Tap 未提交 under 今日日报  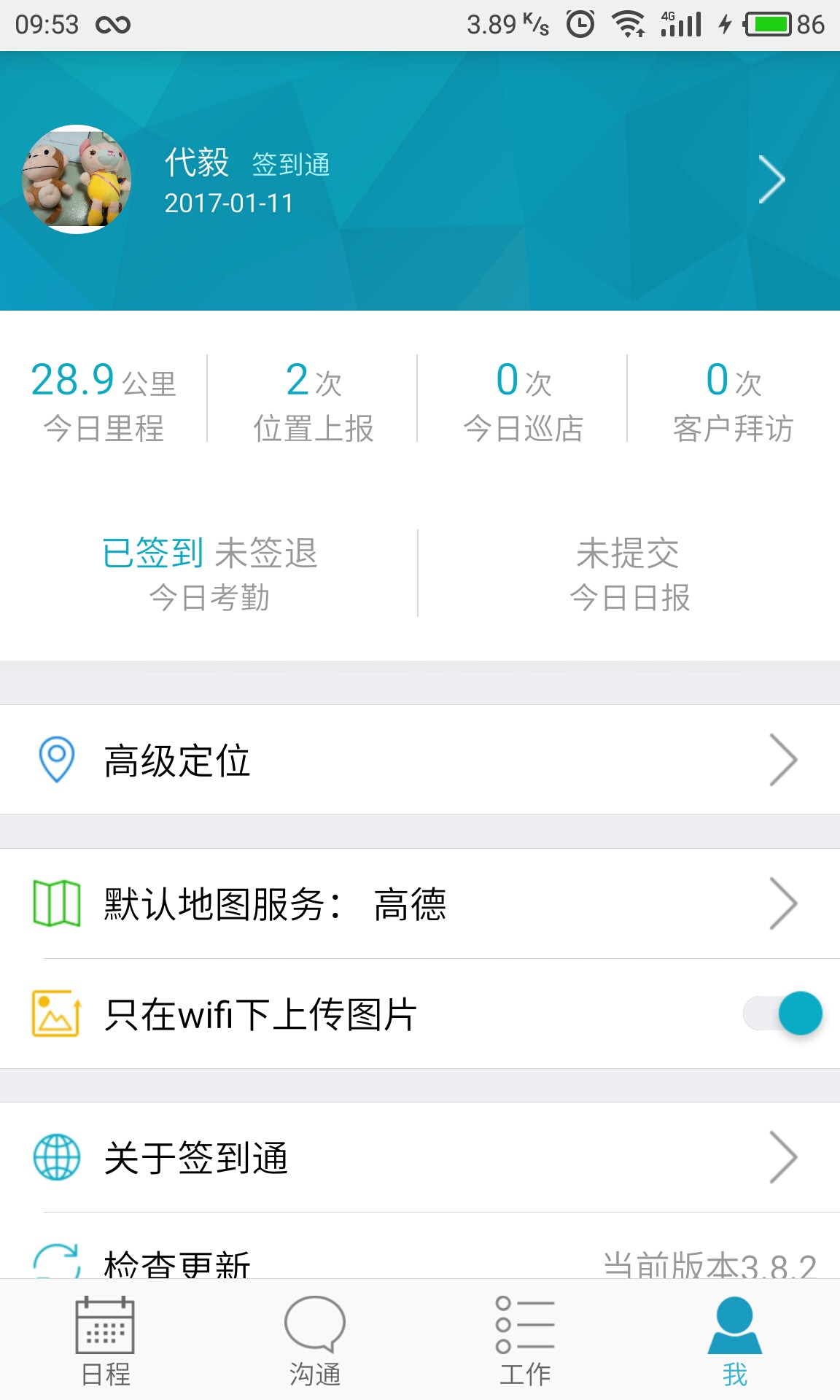pos(629,553)
